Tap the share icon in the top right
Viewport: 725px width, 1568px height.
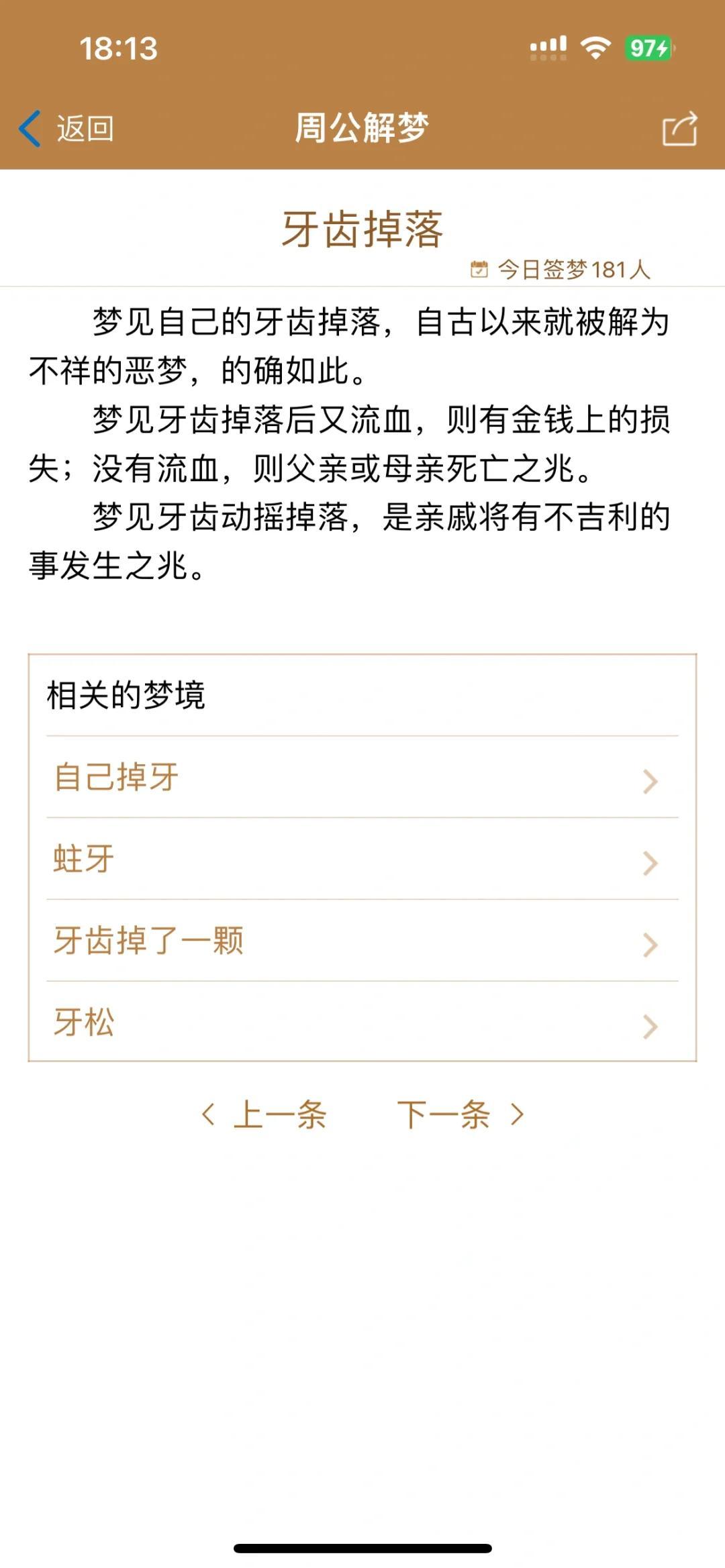(x=680, y=127)
